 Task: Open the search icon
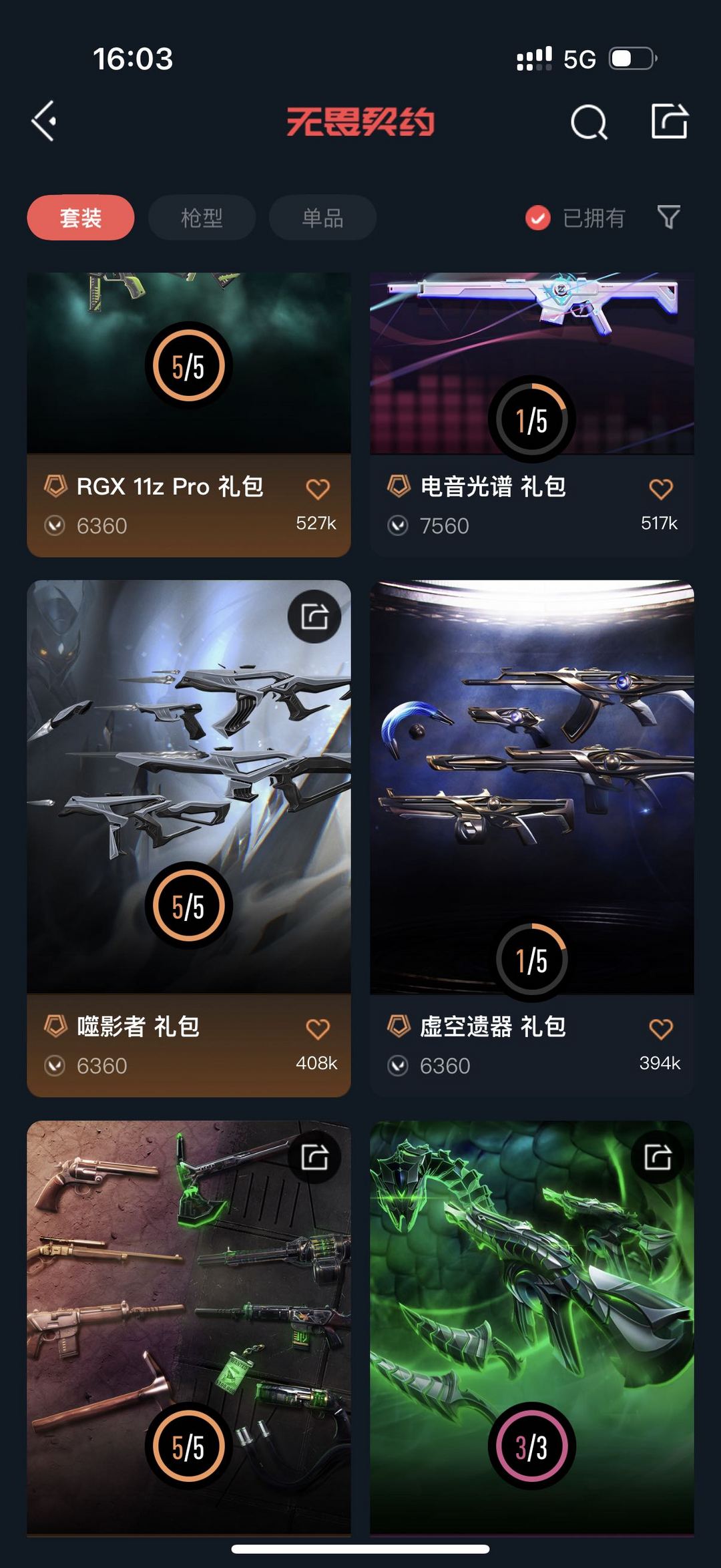(589, 122)
